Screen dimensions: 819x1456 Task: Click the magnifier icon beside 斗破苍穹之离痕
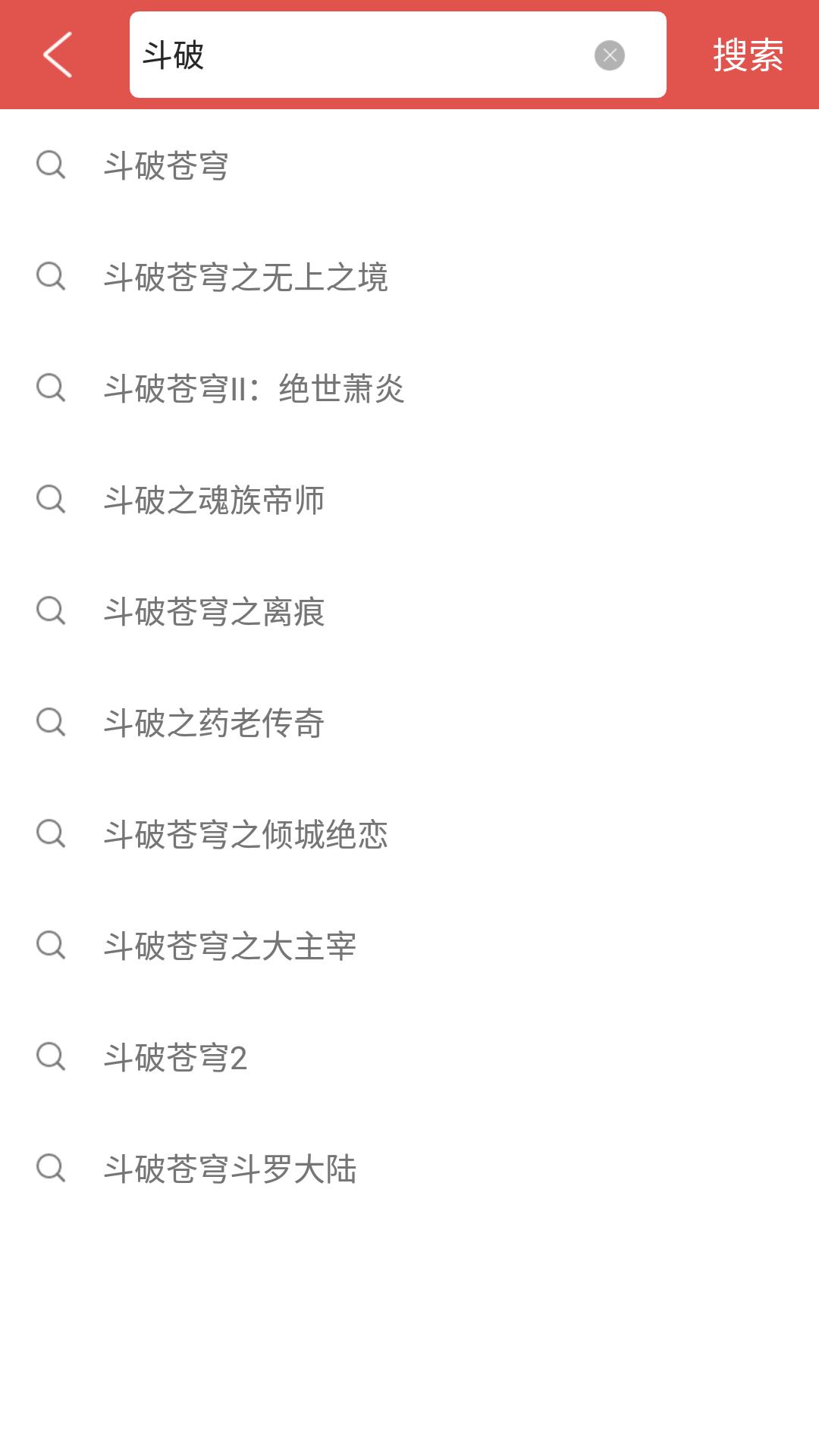[51, 612]
